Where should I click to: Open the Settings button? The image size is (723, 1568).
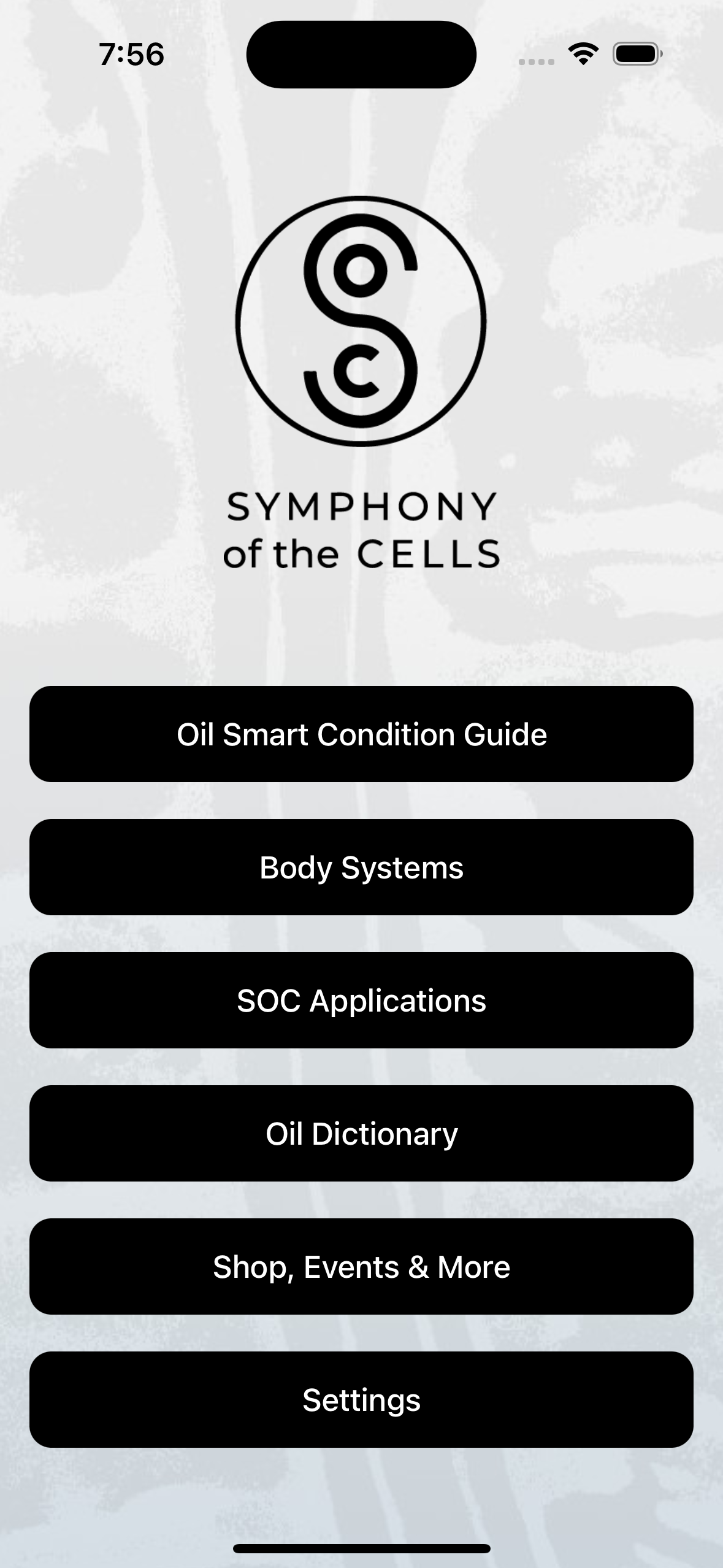[361, 1399]
